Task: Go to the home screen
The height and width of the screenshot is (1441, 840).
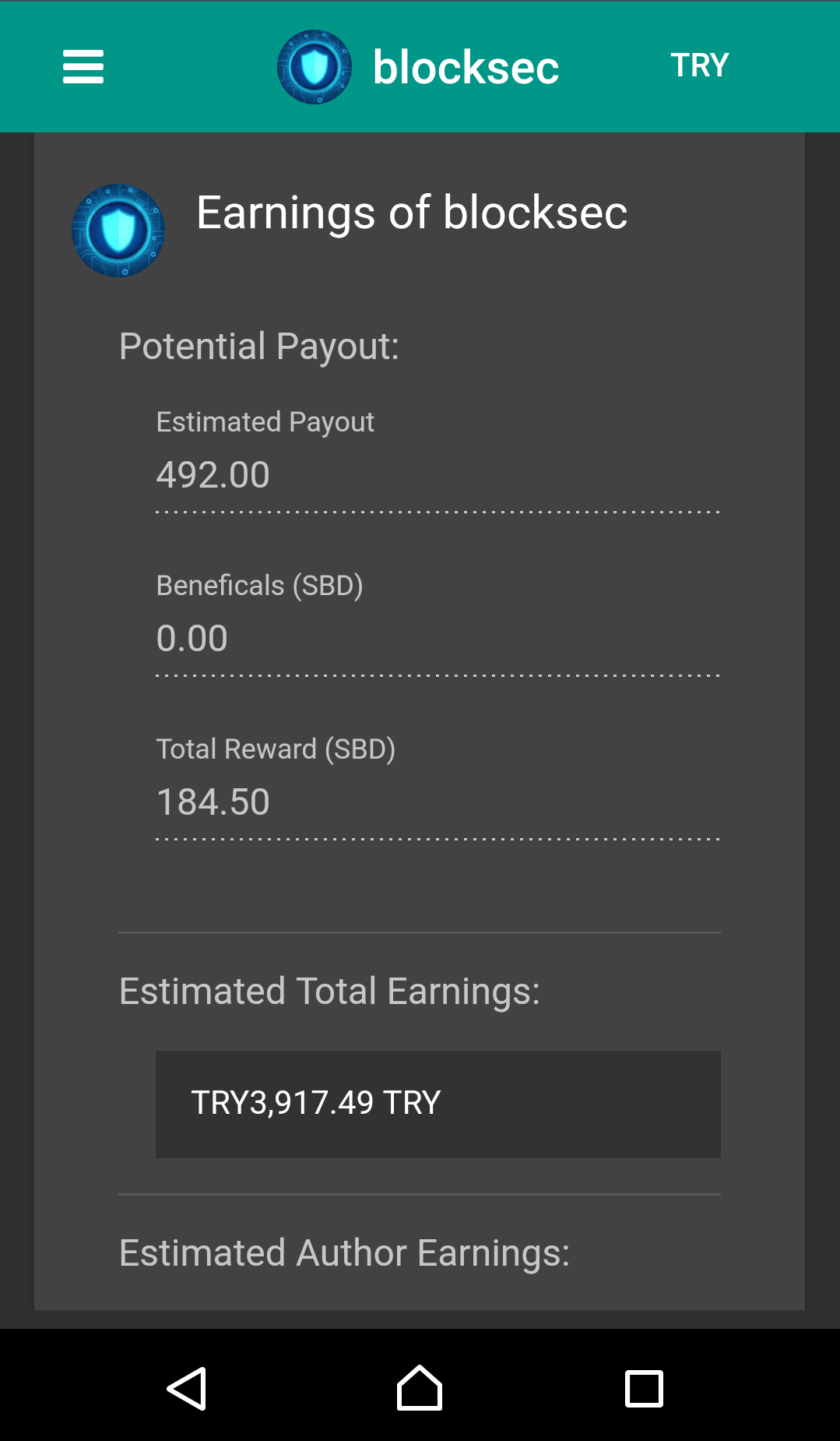Action: coord(420,1388)
